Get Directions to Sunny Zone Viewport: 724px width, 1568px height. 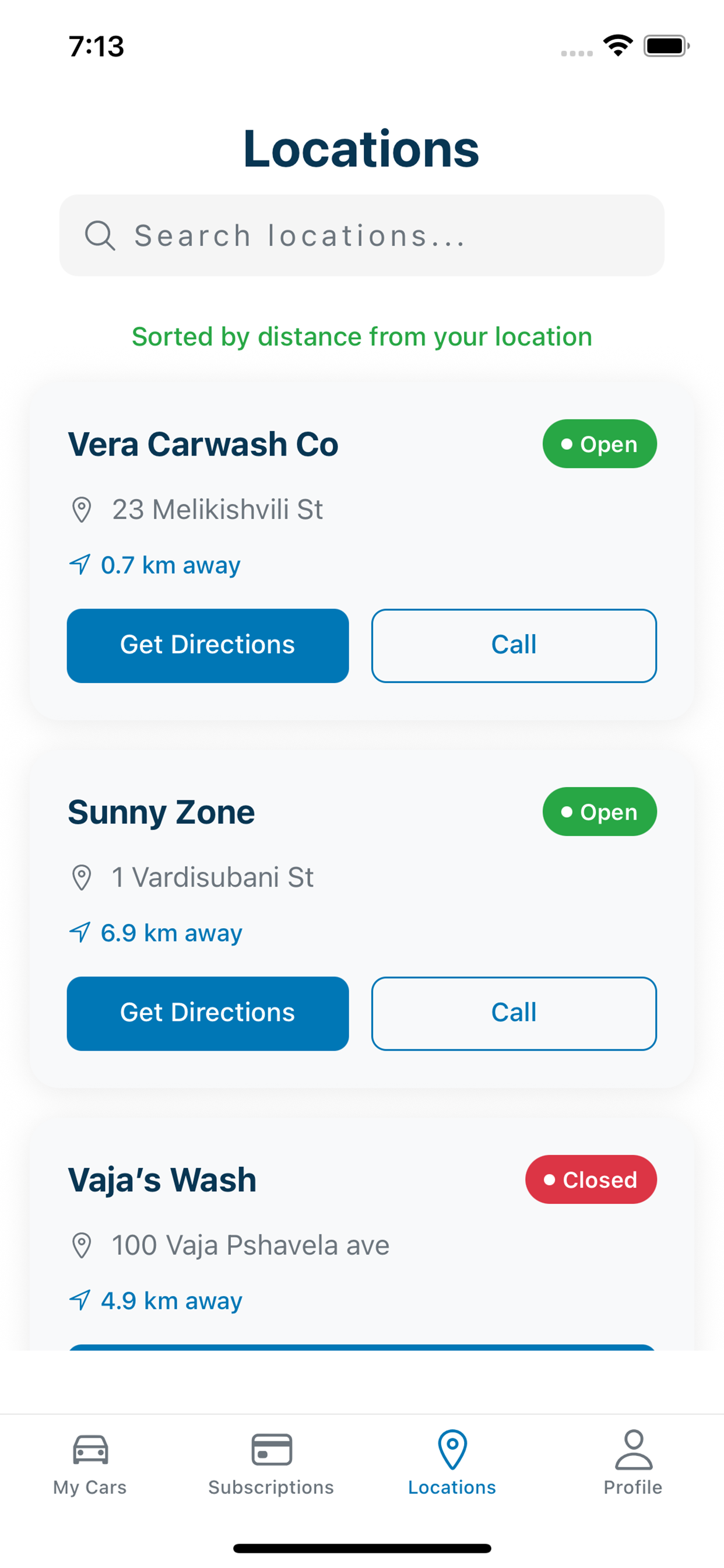[x=208, y=1012]
